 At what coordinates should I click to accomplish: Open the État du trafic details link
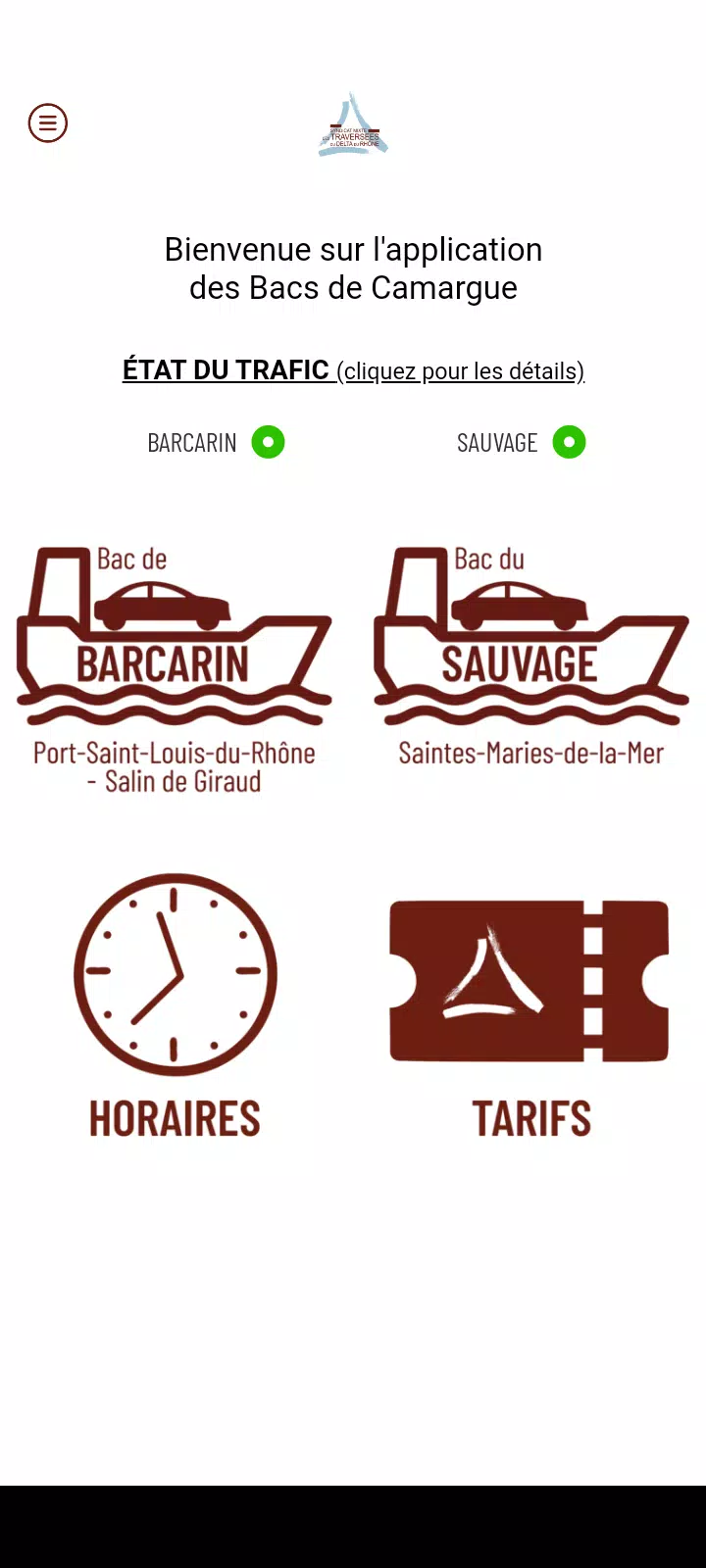pos(353,370)
